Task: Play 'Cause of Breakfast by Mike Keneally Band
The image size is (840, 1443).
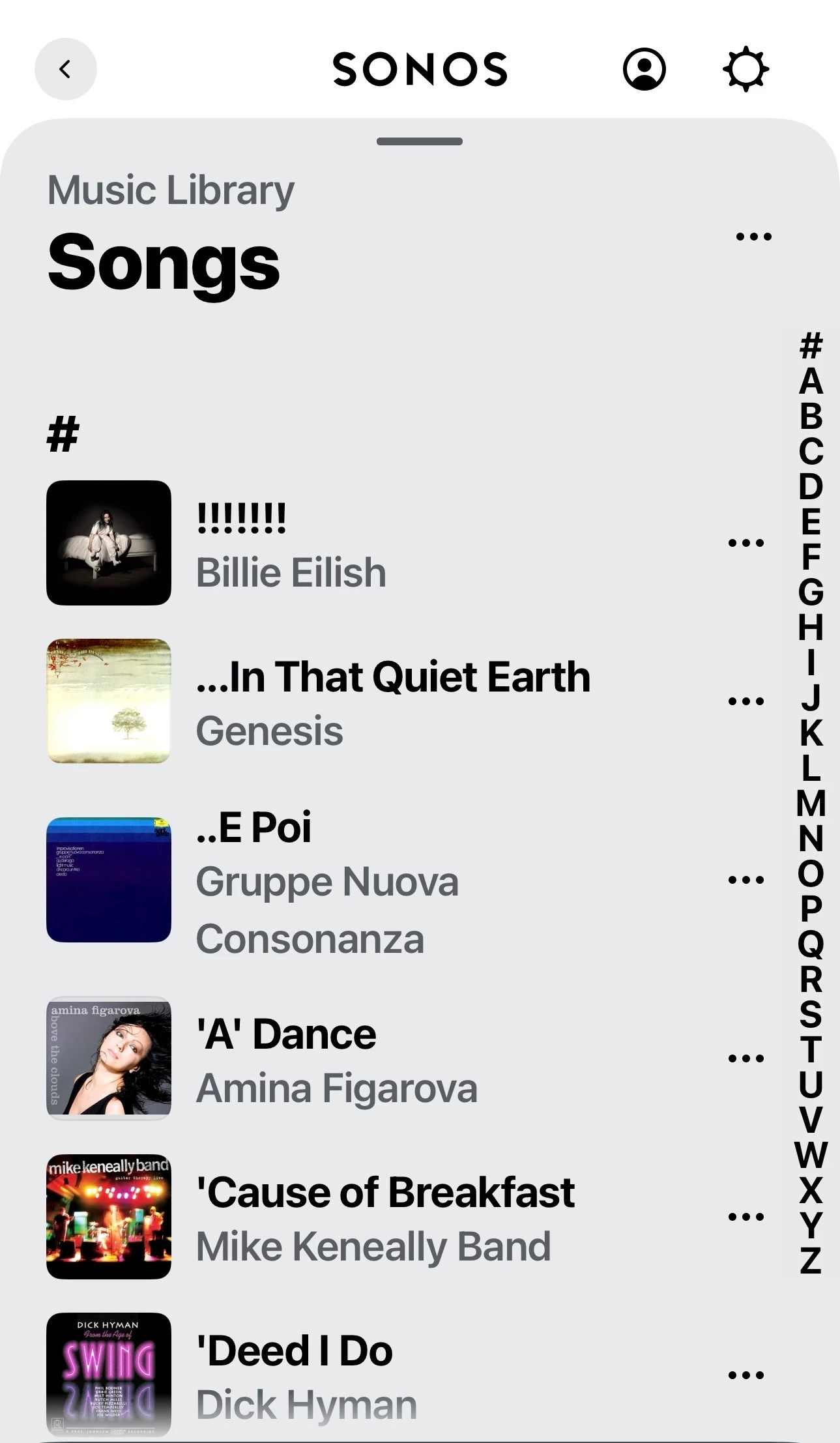Action: [384, 1217]
